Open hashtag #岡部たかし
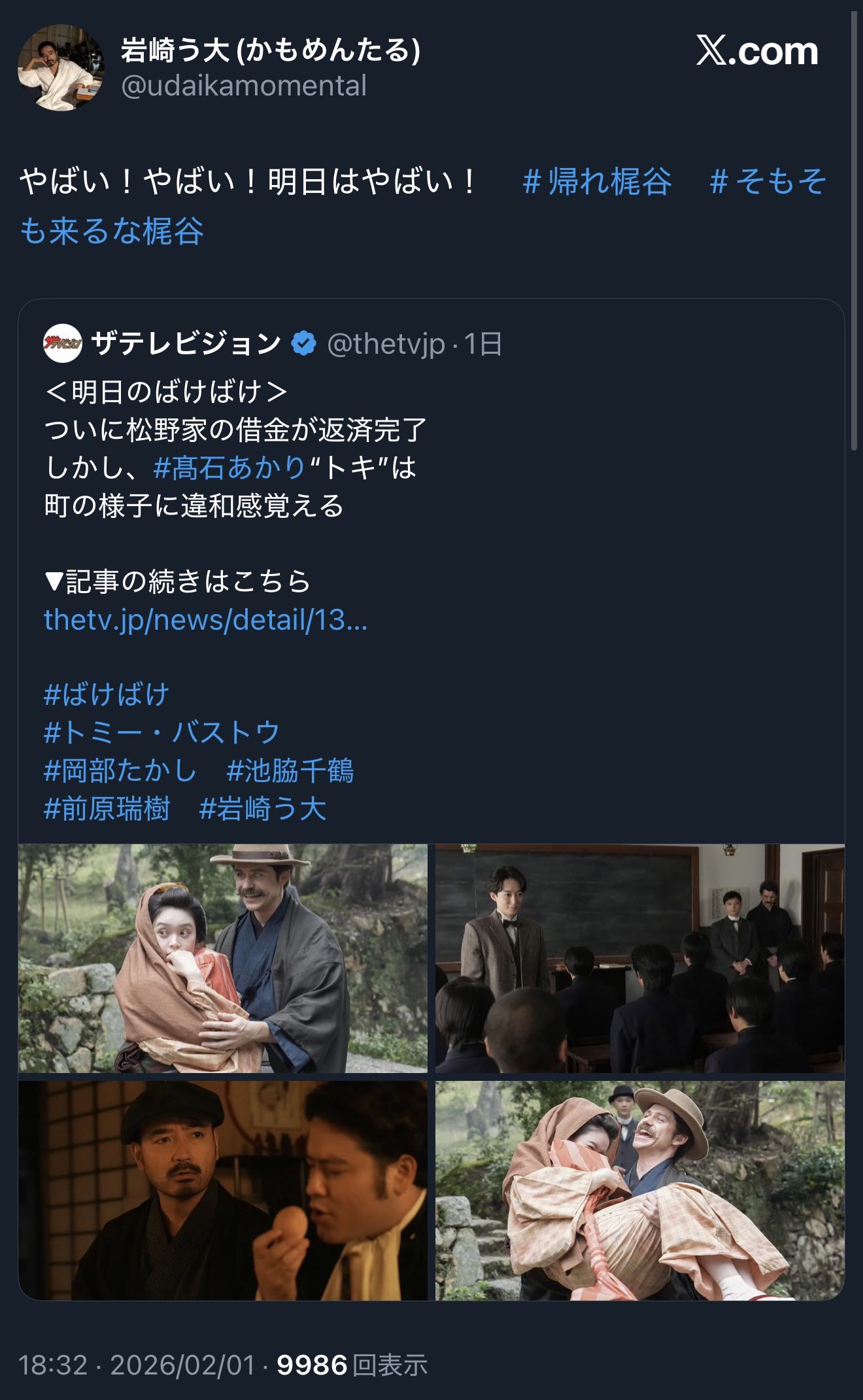Screen dimensions: 863x1400 pos(120,771)
